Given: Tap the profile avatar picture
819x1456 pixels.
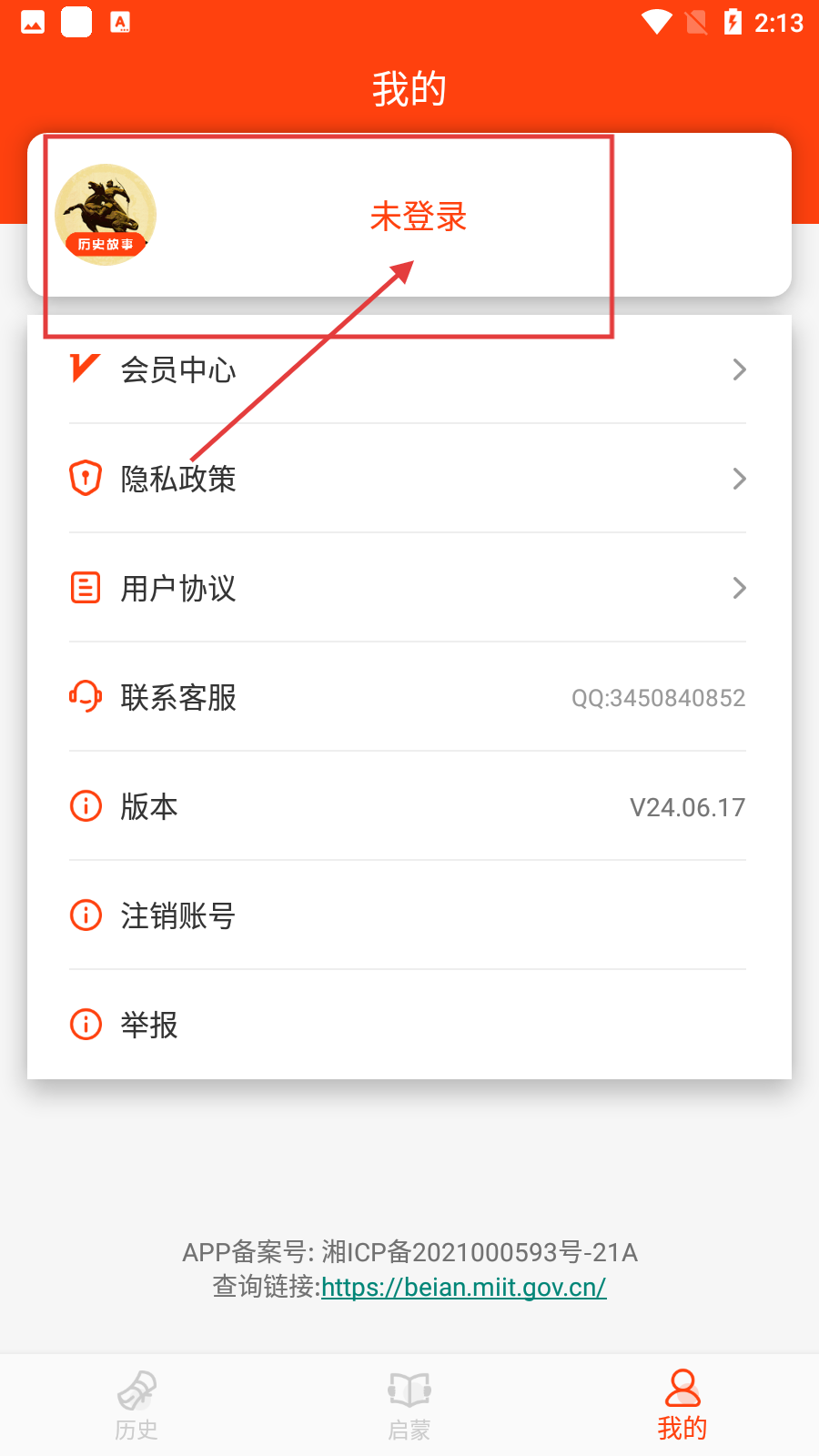Looking at the screenshot, I should click(106, 215).
